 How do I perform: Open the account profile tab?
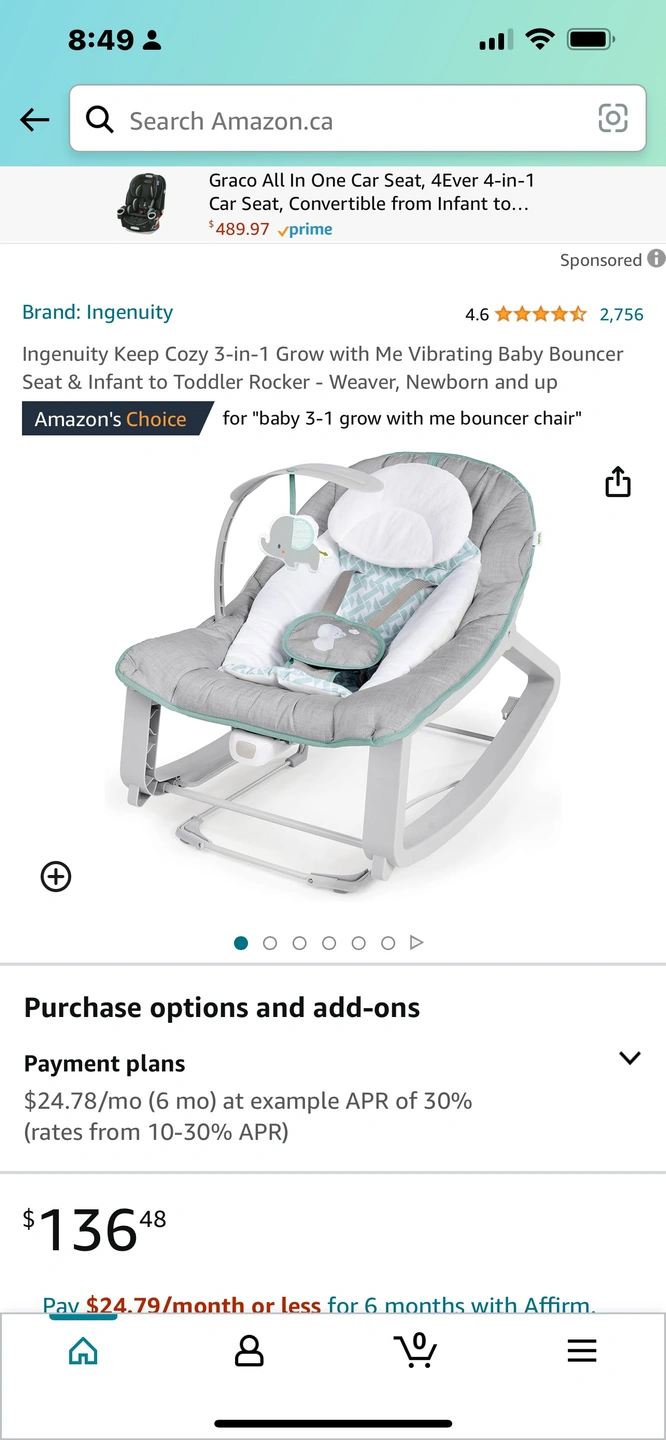coord(248,1351)
